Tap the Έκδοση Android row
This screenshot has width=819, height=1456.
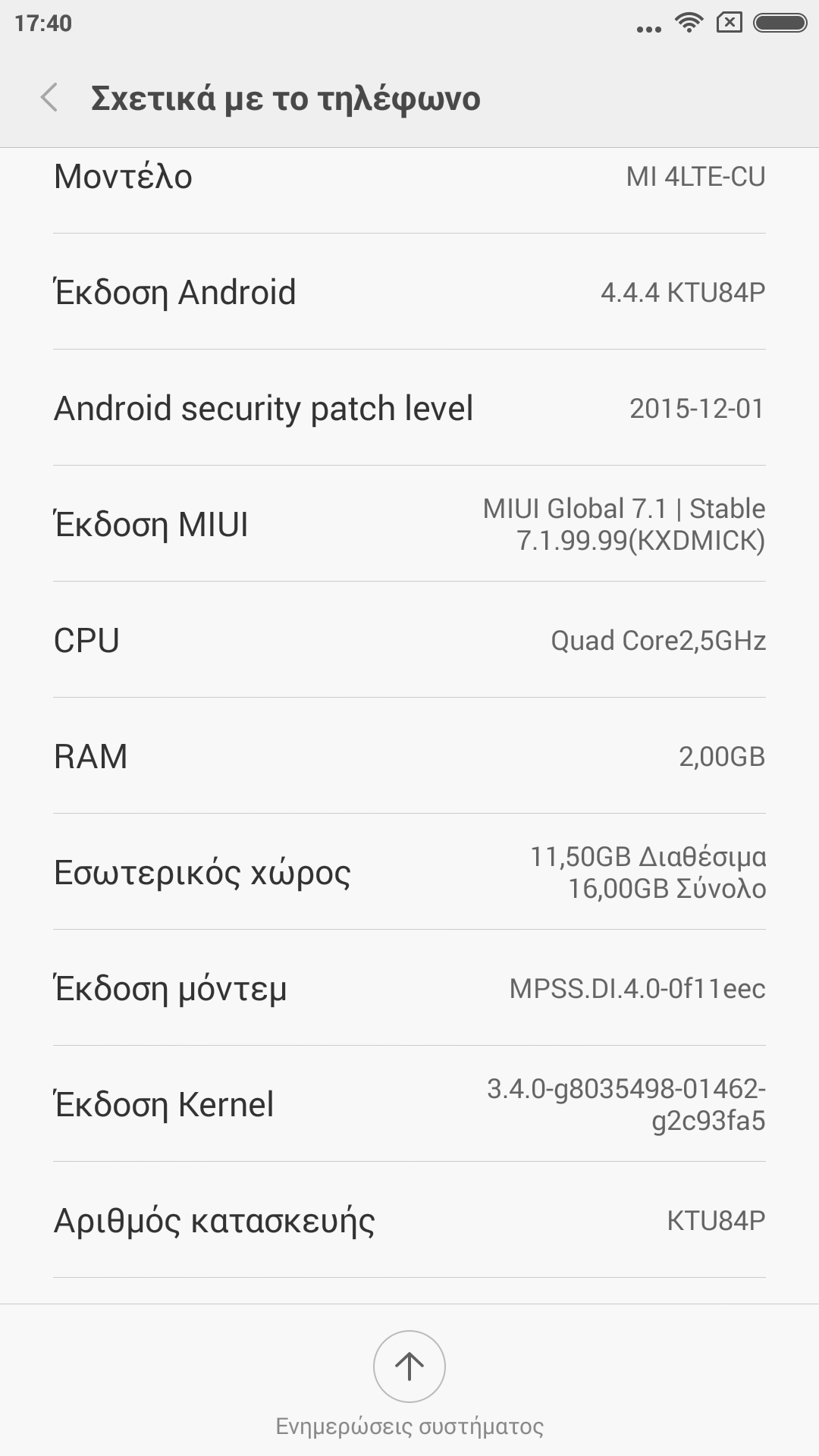point(409,292)
